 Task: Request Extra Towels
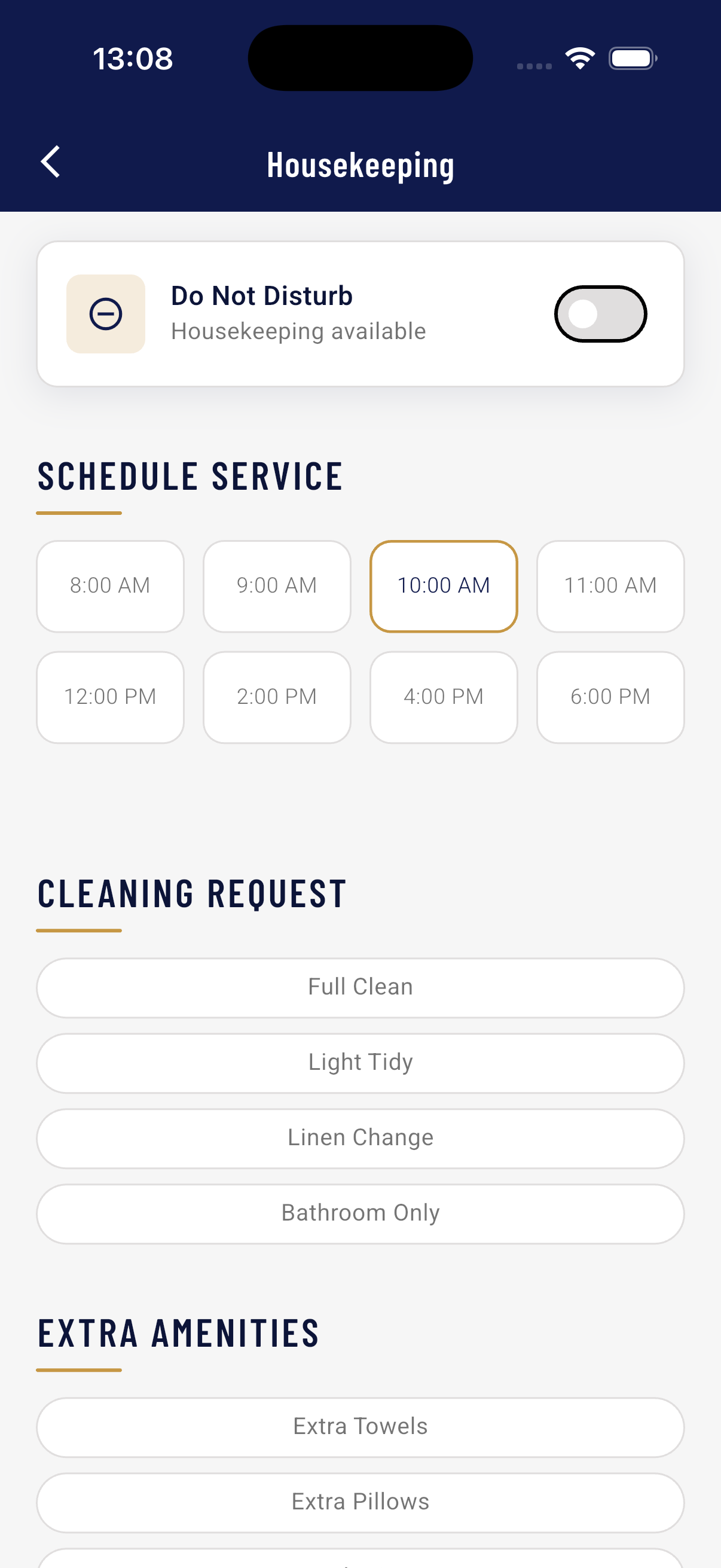360,1427
